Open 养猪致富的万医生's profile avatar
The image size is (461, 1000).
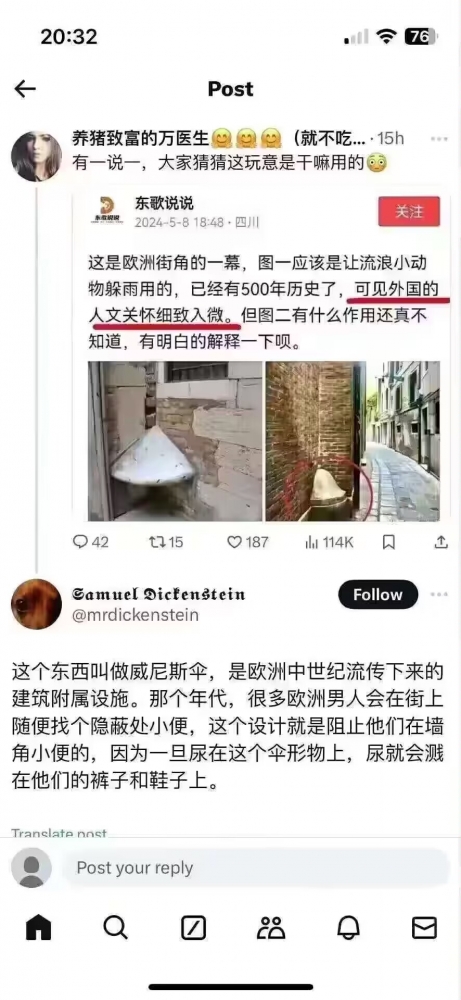pyautogui.click(x=36, y=156)
